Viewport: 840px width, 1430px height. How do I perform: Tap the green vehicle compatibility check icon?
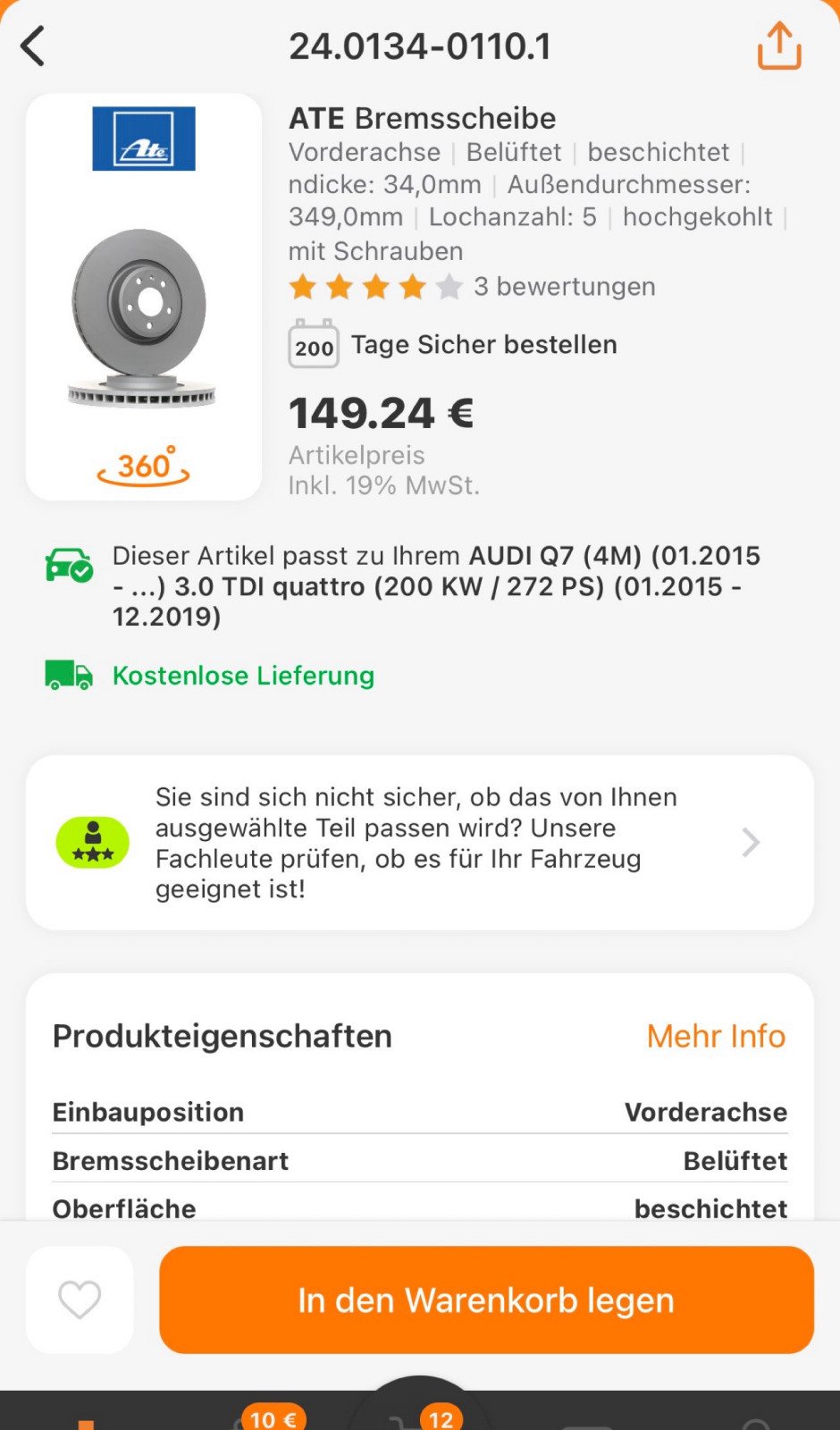pos(68,563)
